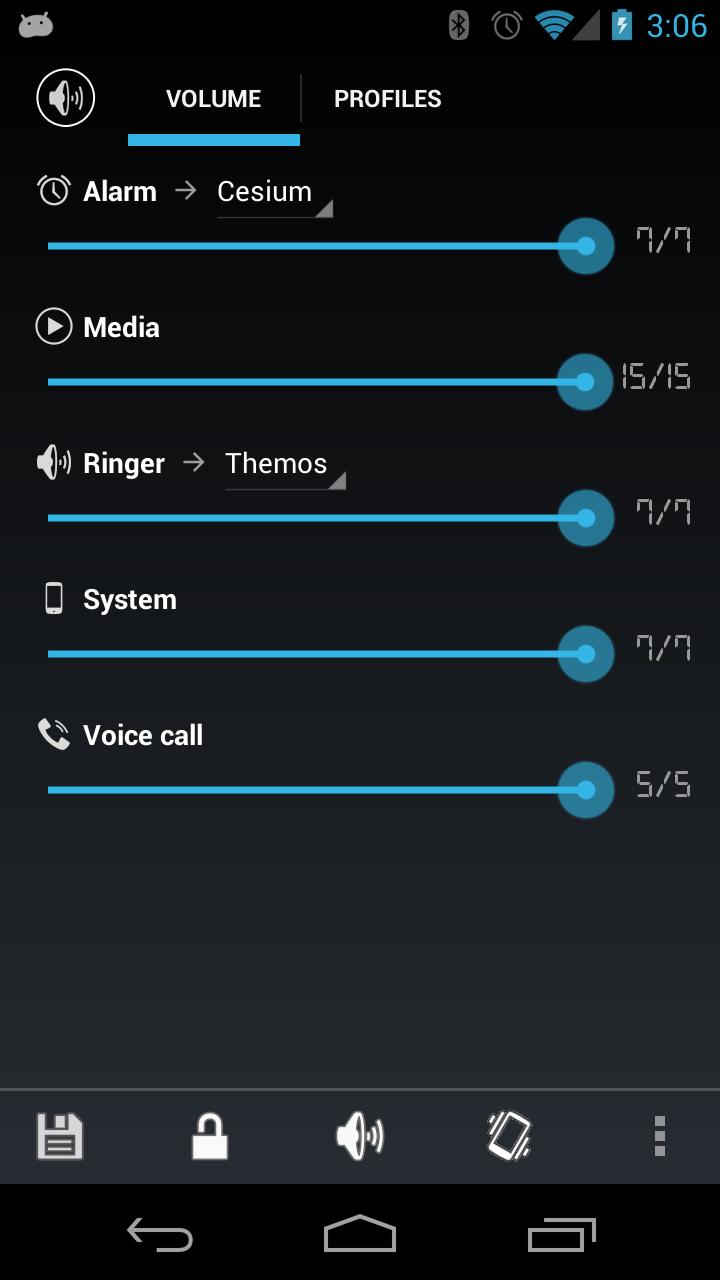Tap the Media volume slider
Image resolution: width=720 pixels, height=1280 pixels.
330,382
